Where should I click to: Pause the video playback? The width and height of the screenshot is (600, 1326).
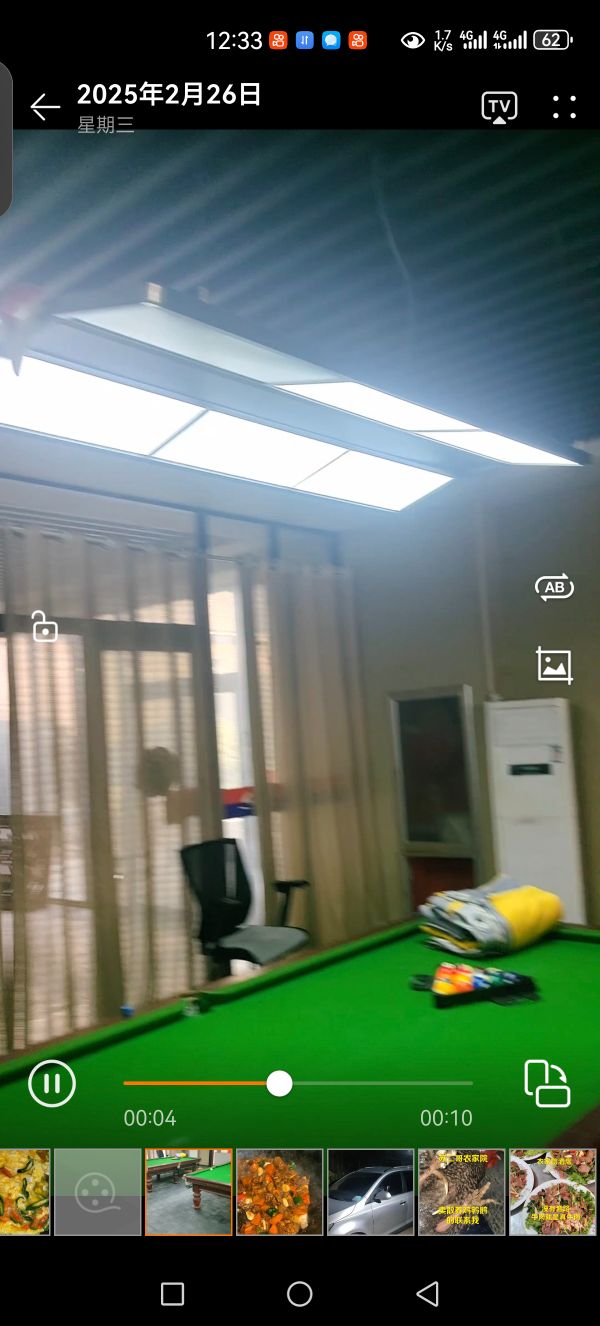point(52,1083)
